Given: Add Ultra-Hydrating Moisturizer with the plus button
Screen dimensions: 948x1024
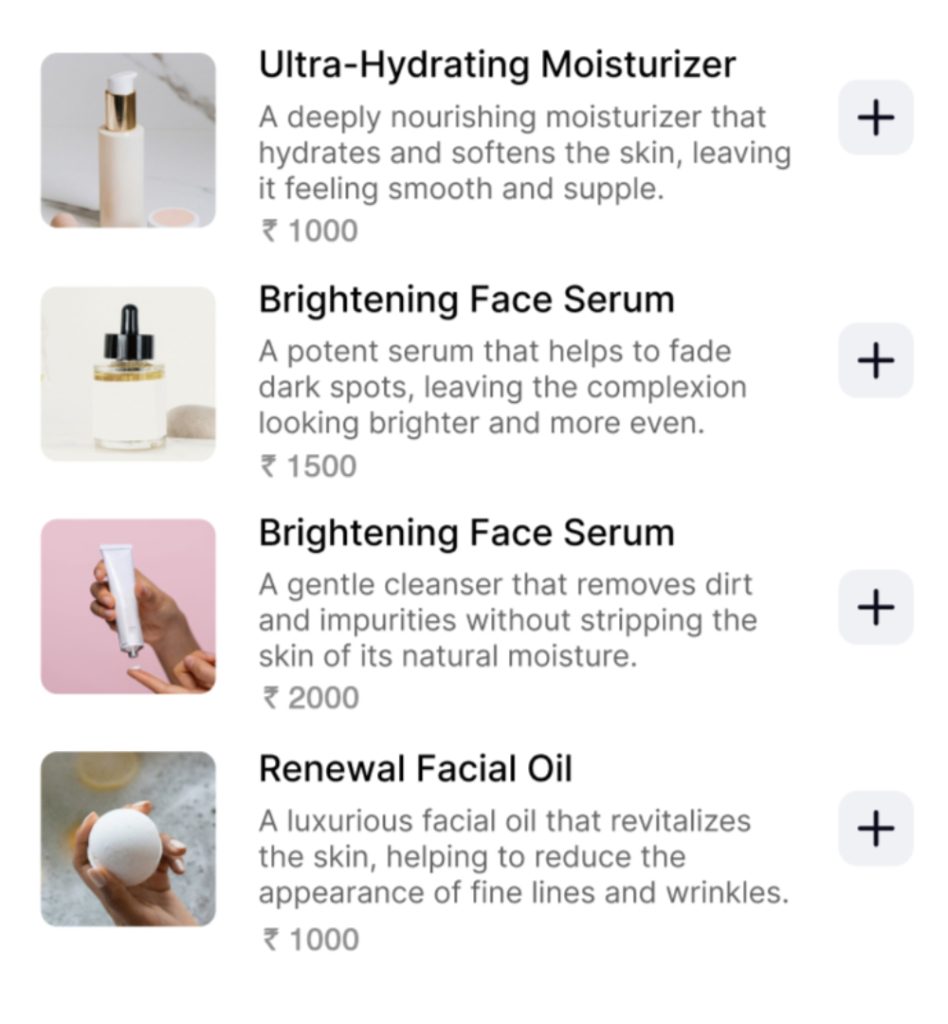Looking at the screenshot, I should 875,118.
